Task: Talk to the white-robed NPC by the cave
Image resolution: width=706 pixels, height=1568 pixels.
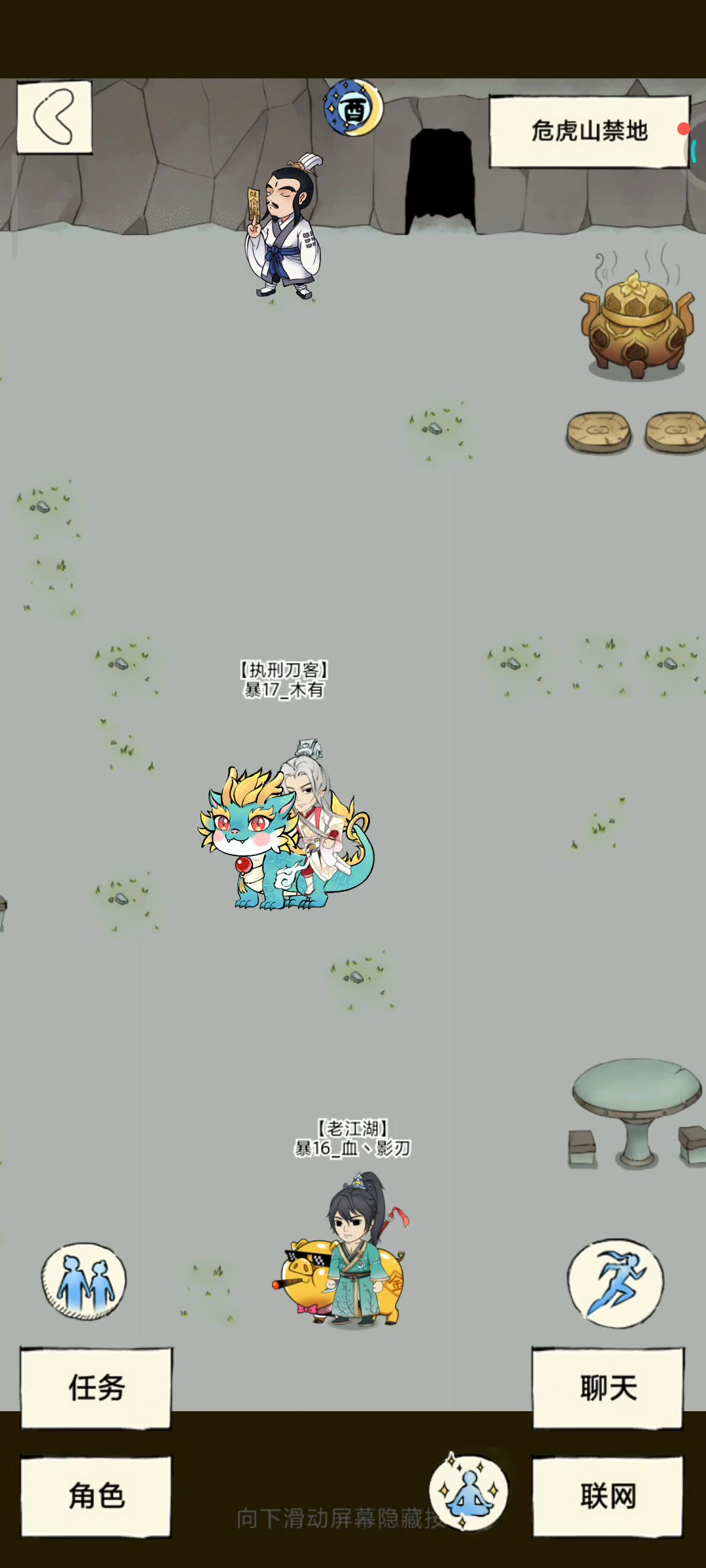Action: (x=284, y=229)
